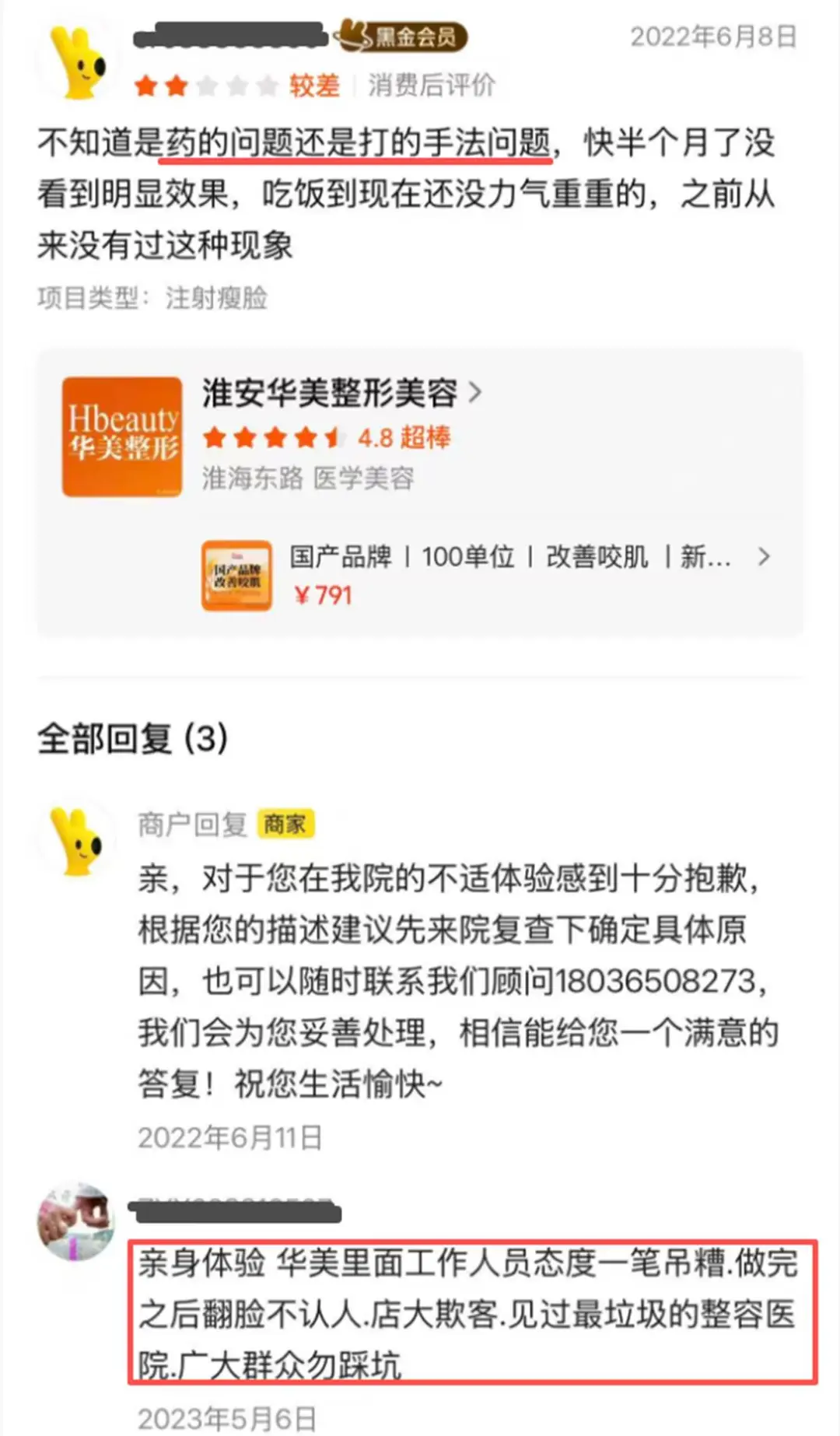Open the replying user's avatar beside the 2023年5月6日 comment
Screen dimensions: 840x1436
click(75, 1221)
